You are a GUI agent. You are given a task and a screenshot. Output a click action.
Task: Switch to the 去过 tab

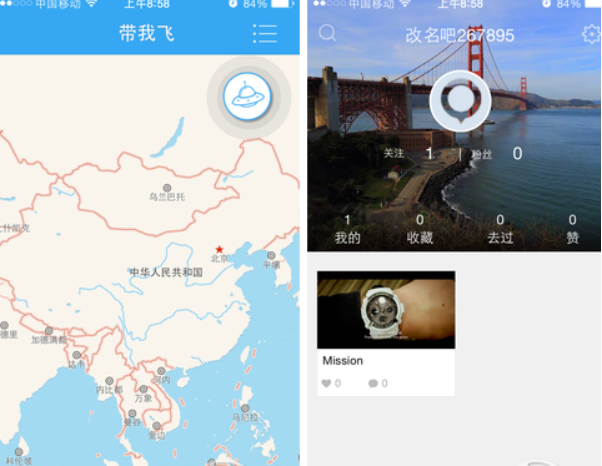point(500,230)
